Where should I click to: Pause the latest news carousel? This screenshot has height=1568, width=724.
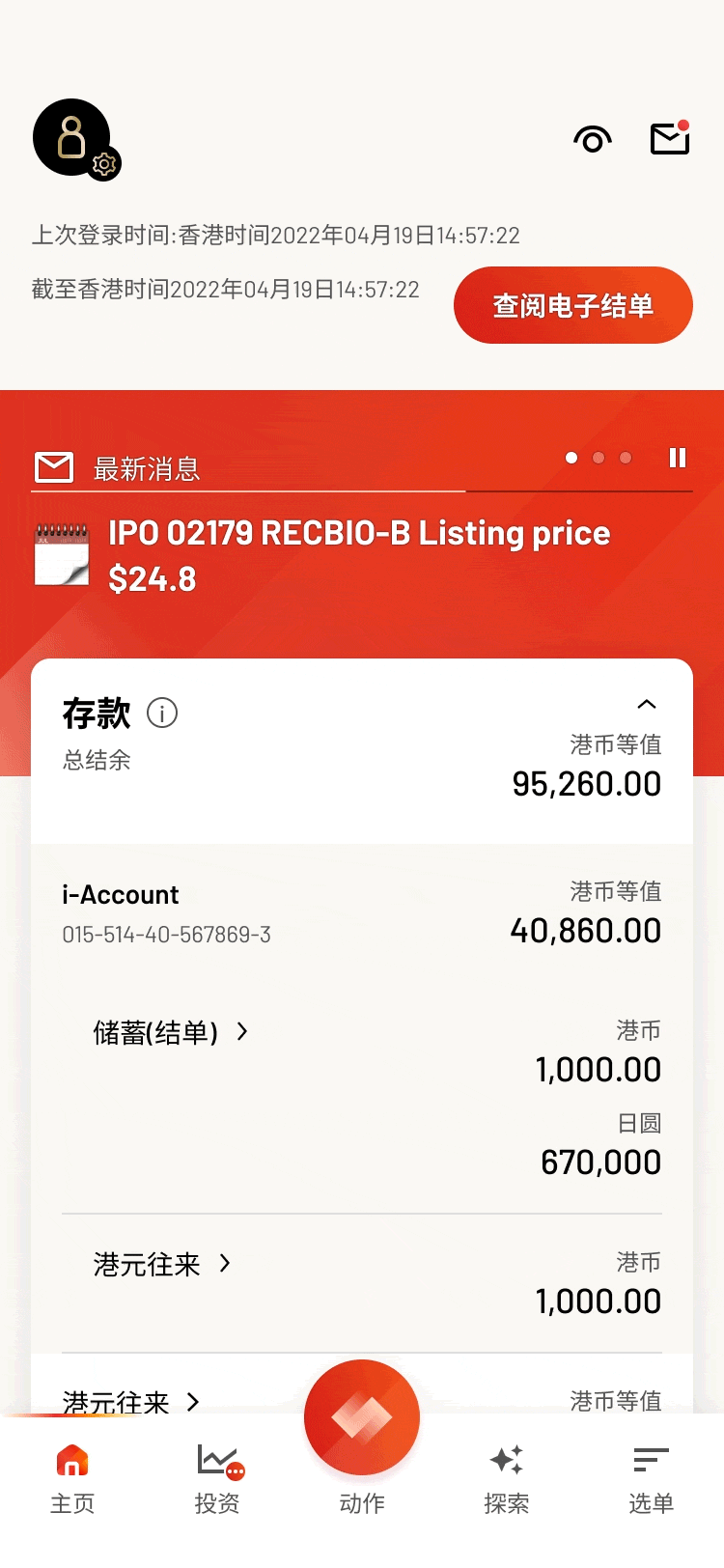[x=678, y=458]
